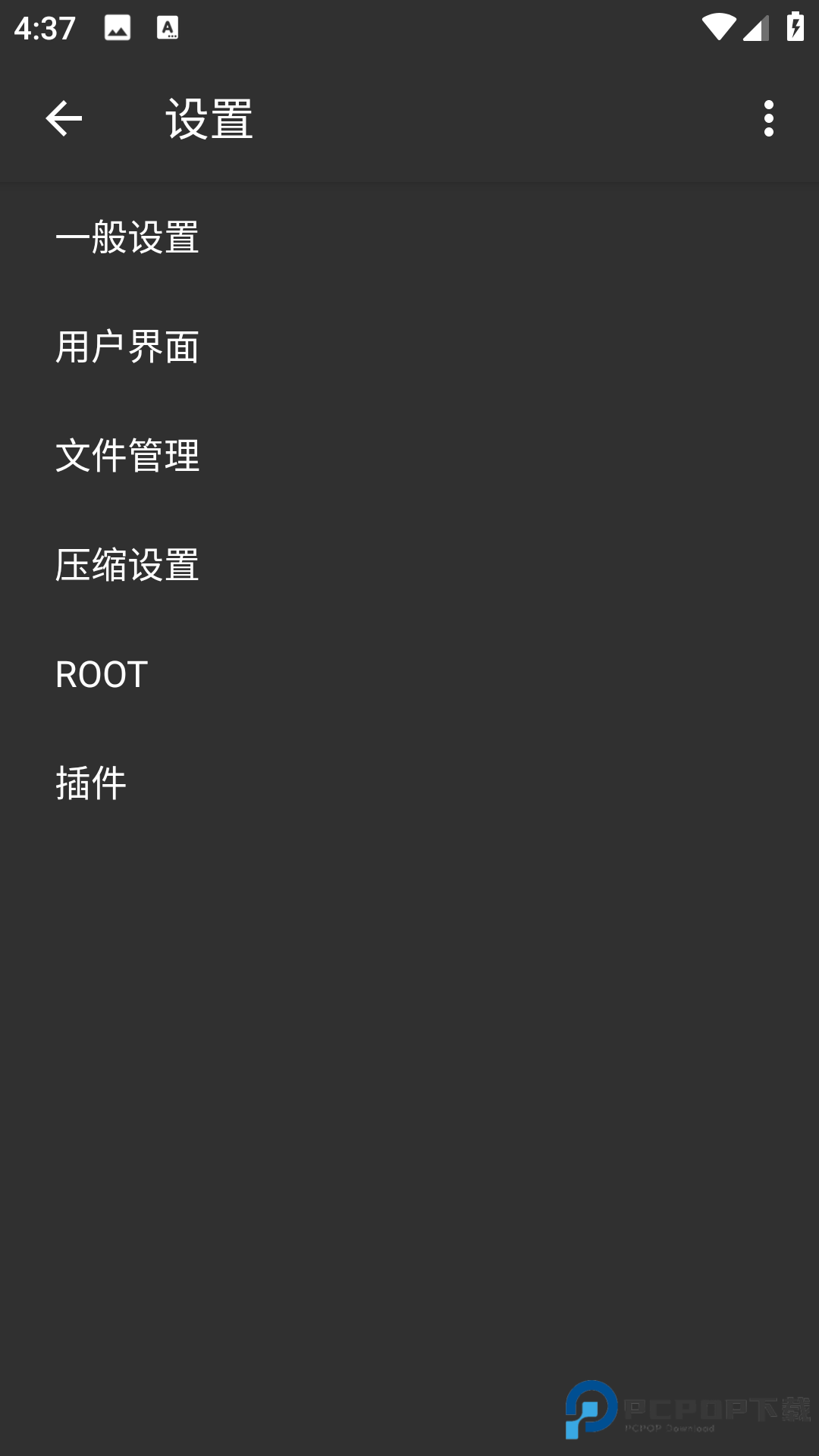Open the three-dot overflow menu
The image size is (819, 1456).
[768, 119]
